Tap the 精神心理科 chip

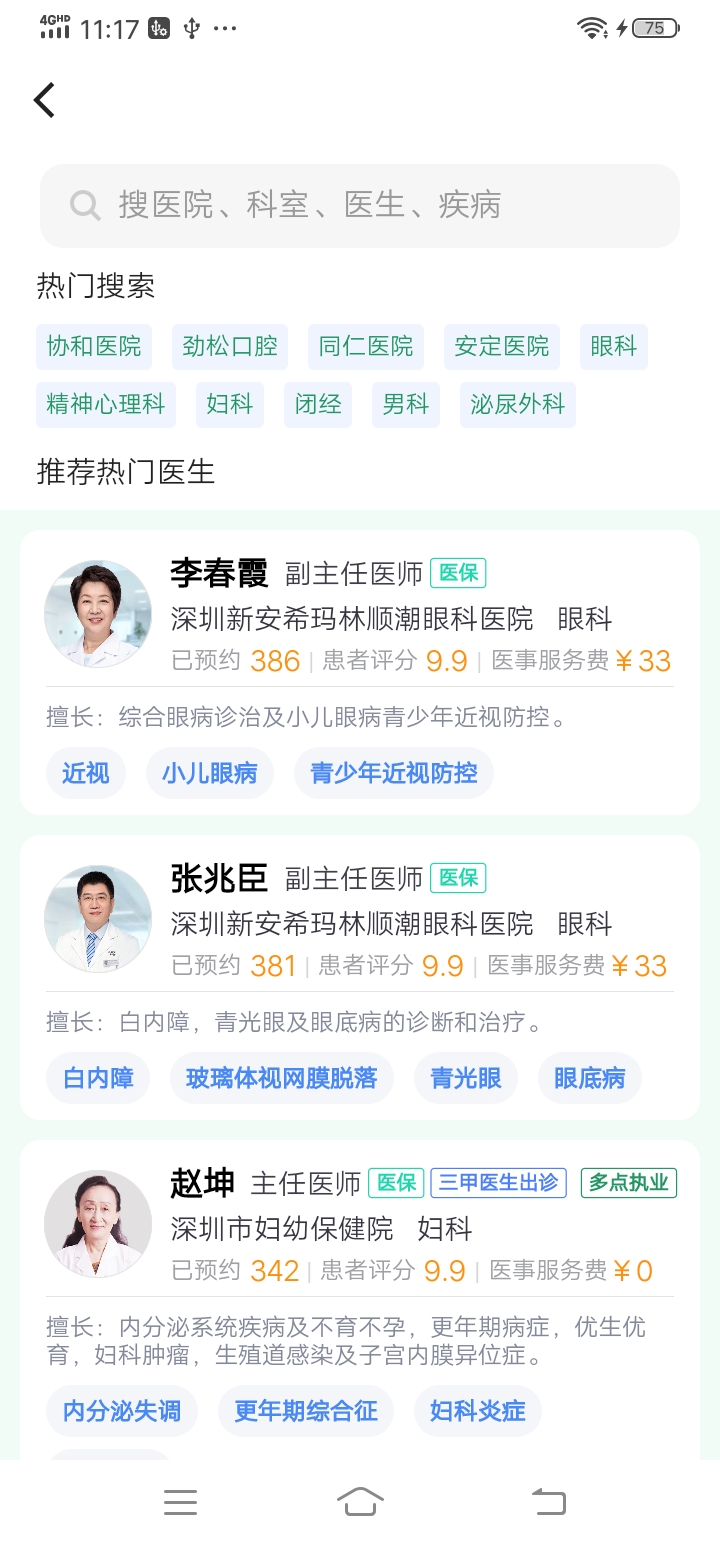point(106,404)
